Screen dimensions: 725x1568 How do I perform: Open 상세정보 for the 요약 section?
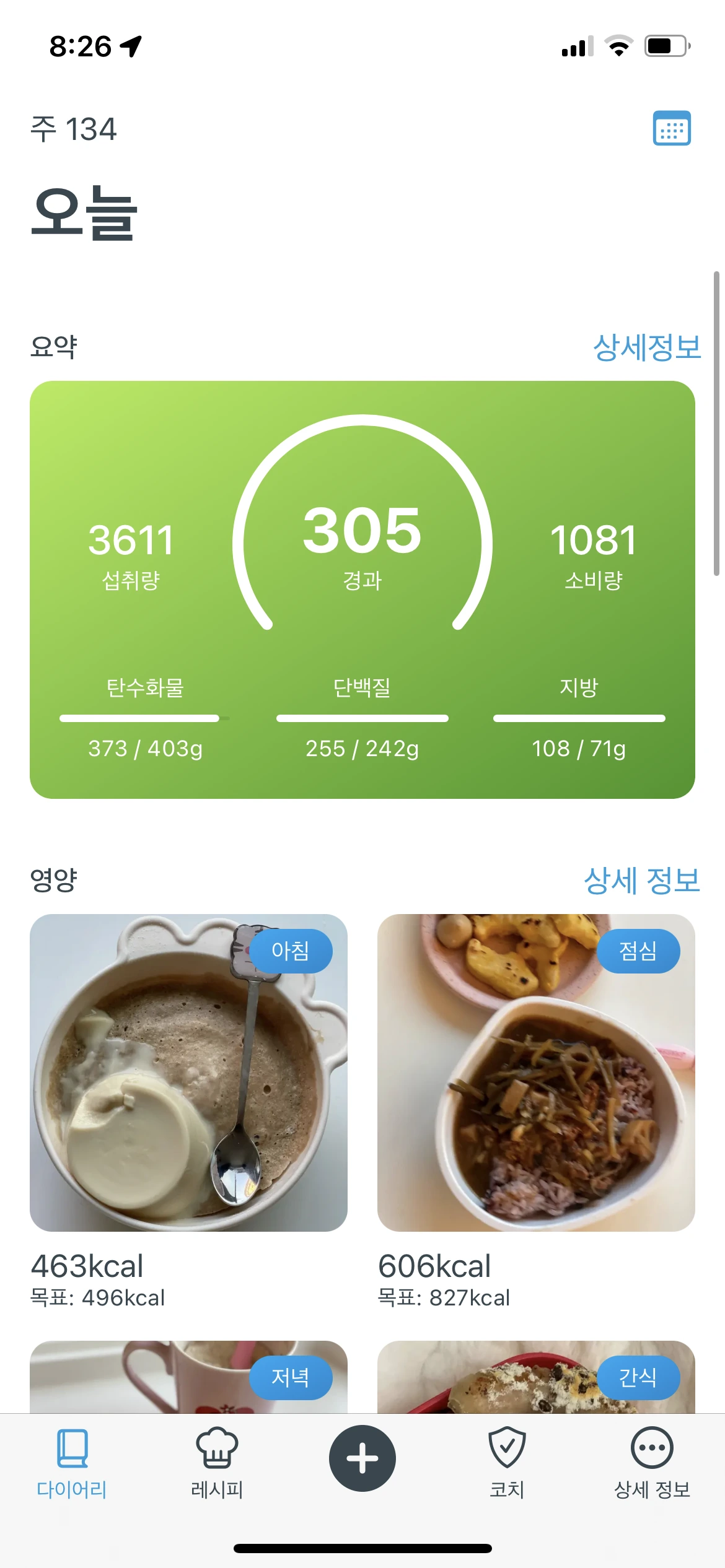pyautogui.click(x=646, y=347)
